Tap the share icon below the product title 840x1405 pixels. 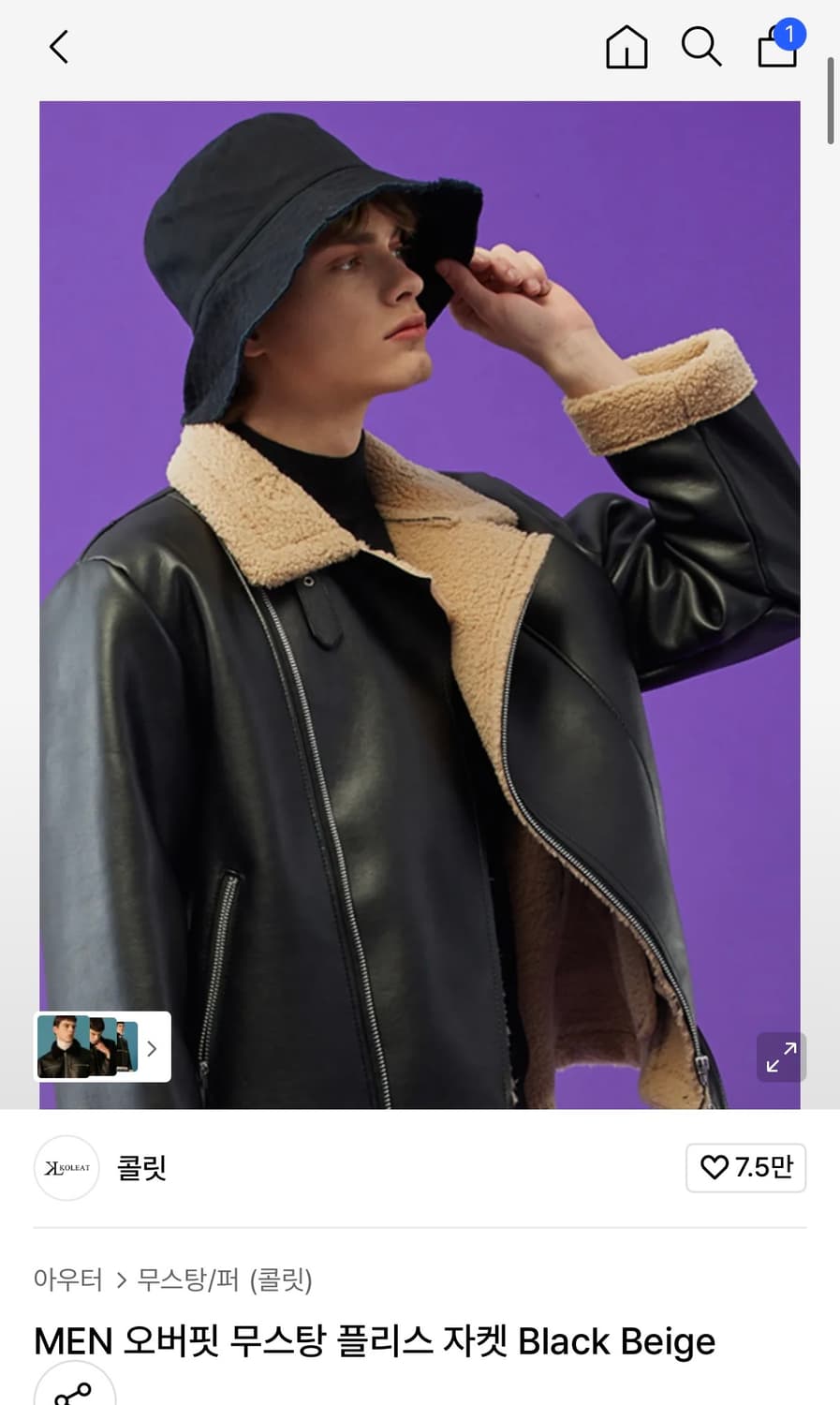point(75,1396)
